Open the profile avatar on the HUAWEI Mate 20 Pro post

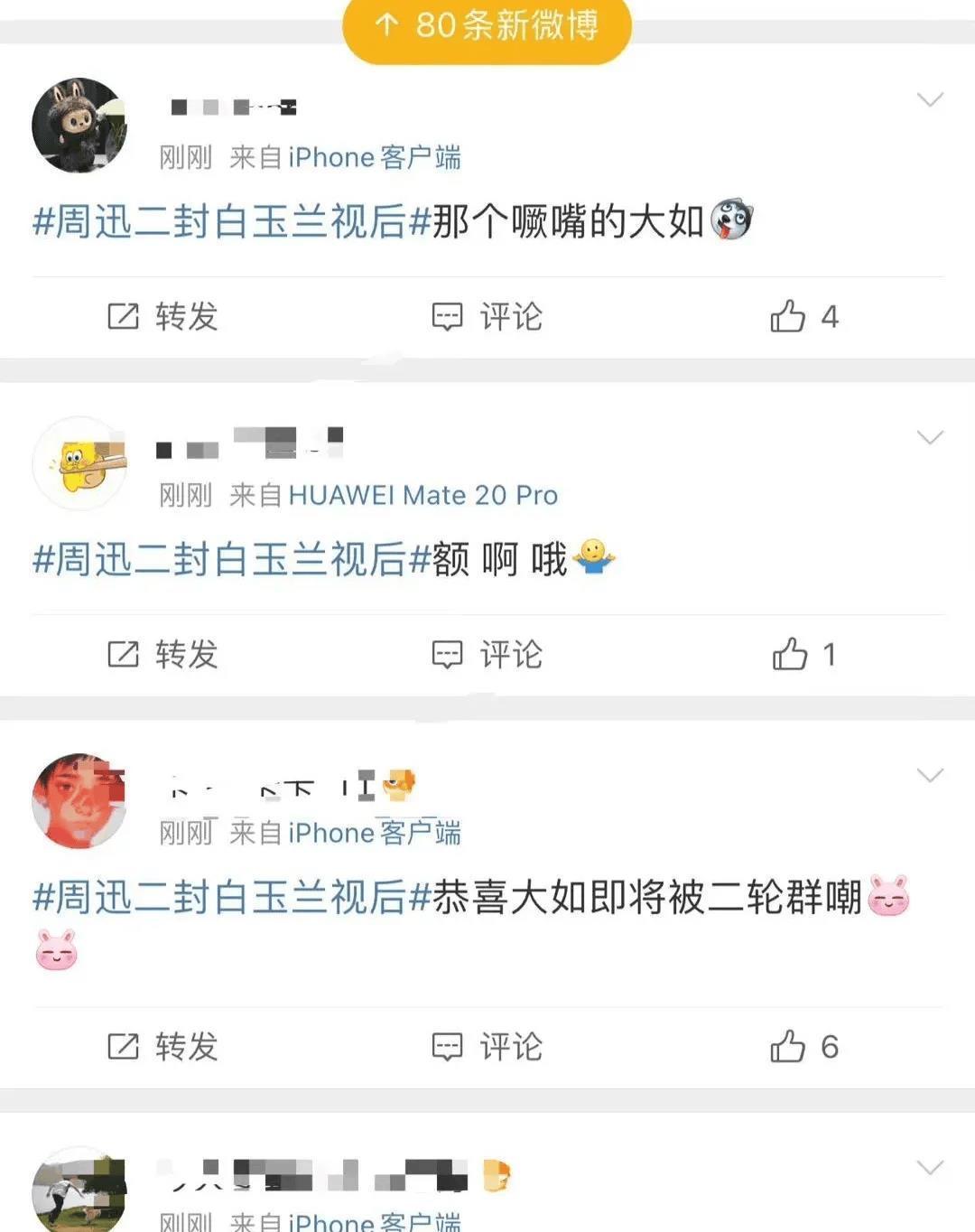click(79, 463)
